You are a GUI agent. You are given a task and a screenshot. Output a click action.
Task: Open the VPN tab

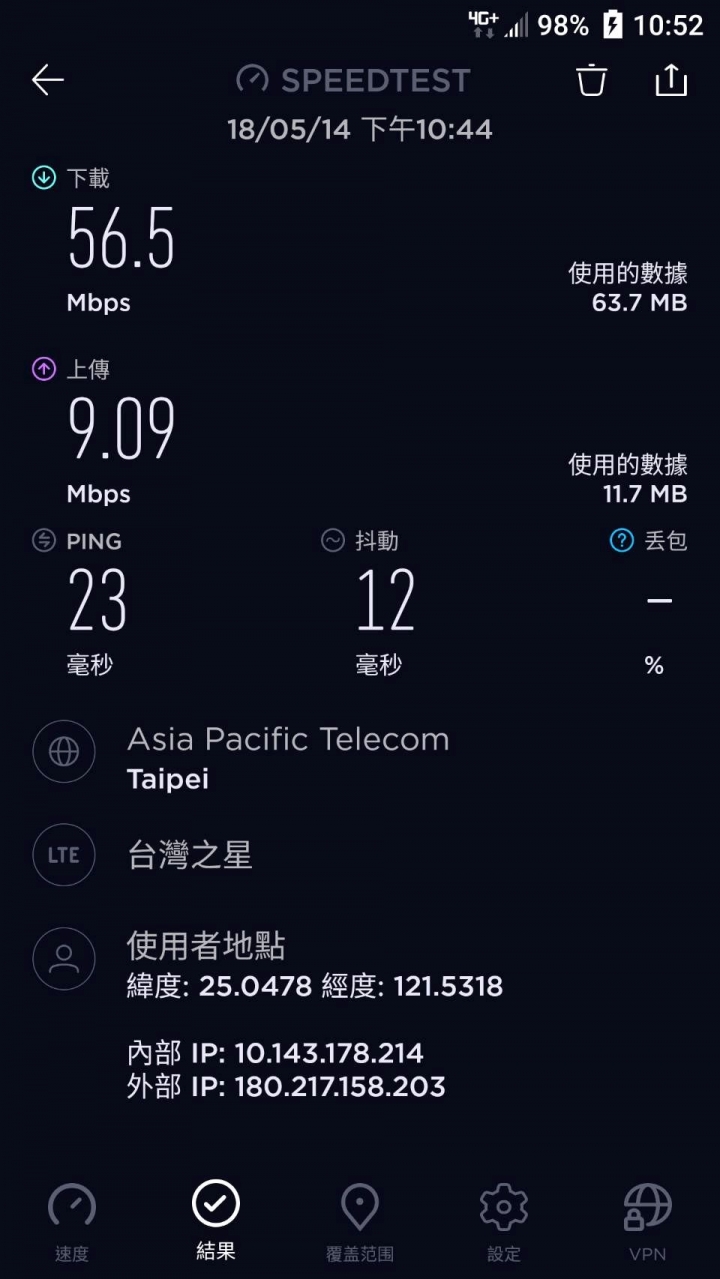pyautogui.click(x=648, y=1222)
